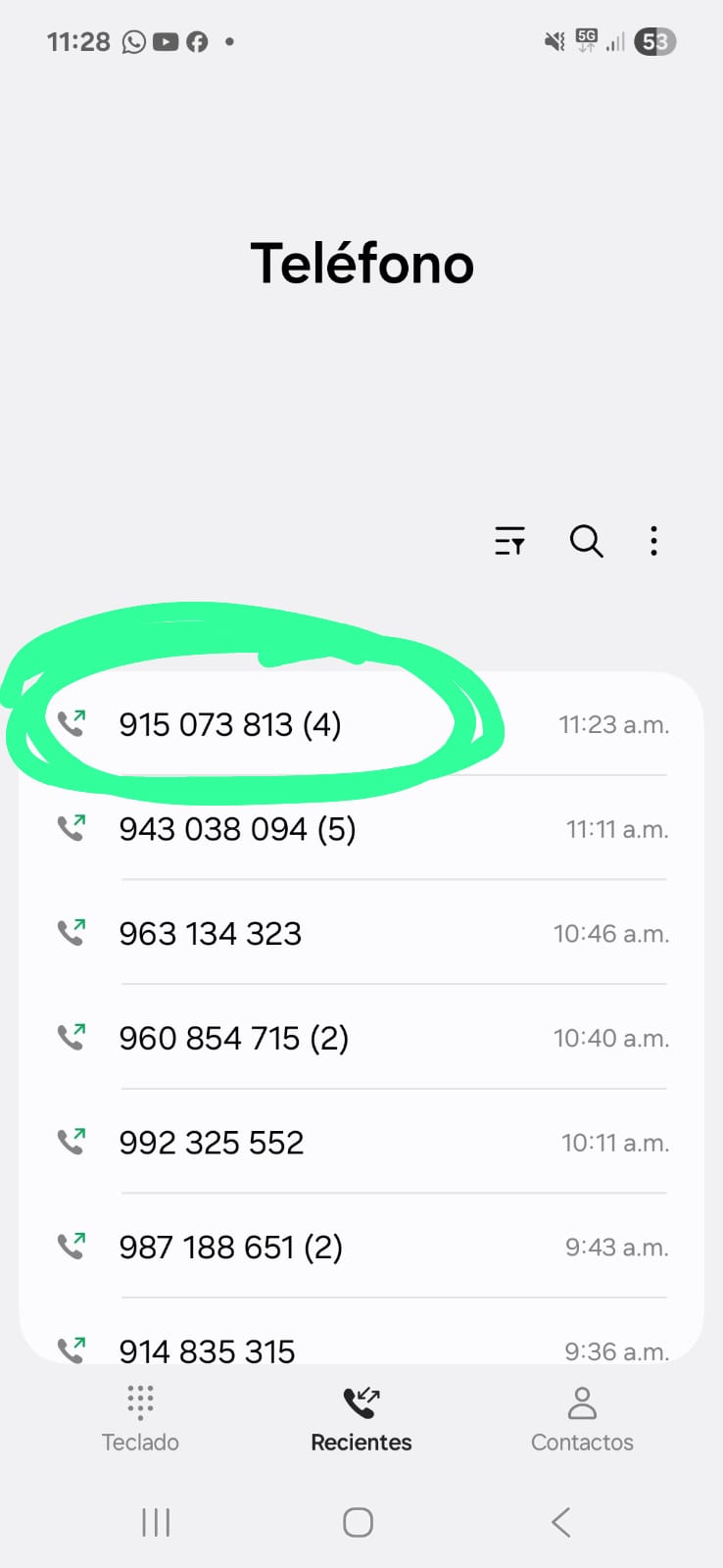
Task: Go to the Contactos tab
Action: coord(582,1418)
